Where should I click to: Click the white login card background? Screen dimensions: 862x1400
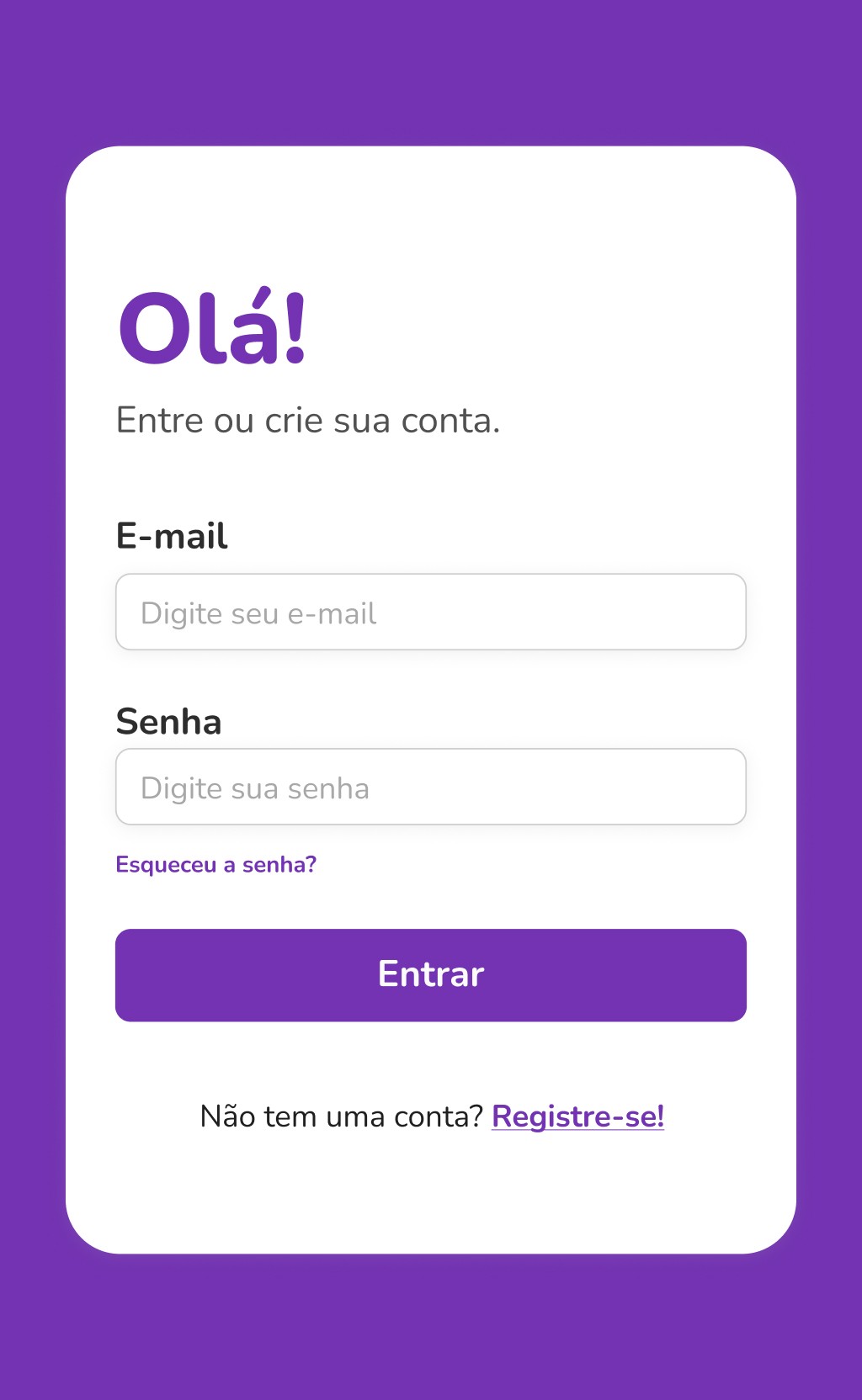click(x=431, y=1203)
